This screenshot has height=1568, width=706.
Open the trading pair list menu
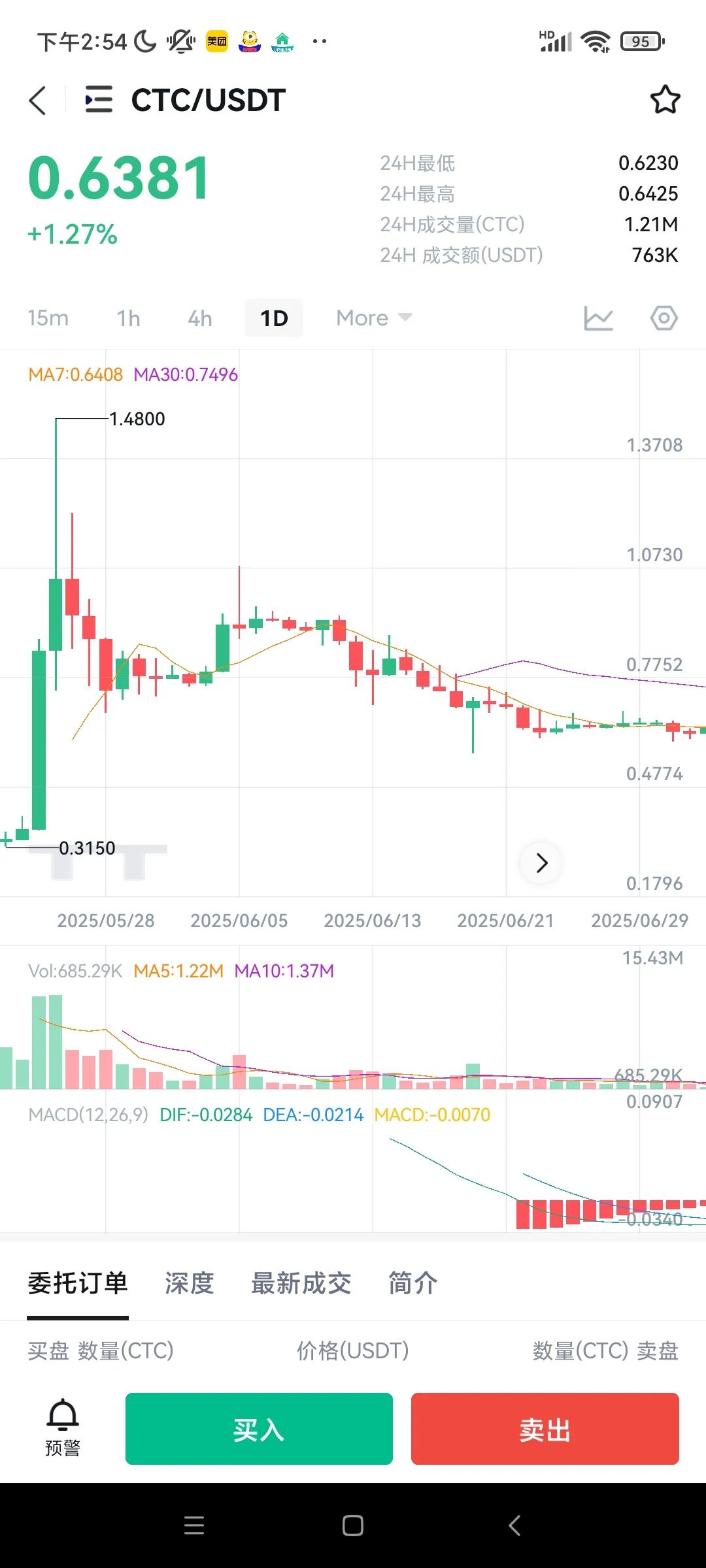[99, 100]
